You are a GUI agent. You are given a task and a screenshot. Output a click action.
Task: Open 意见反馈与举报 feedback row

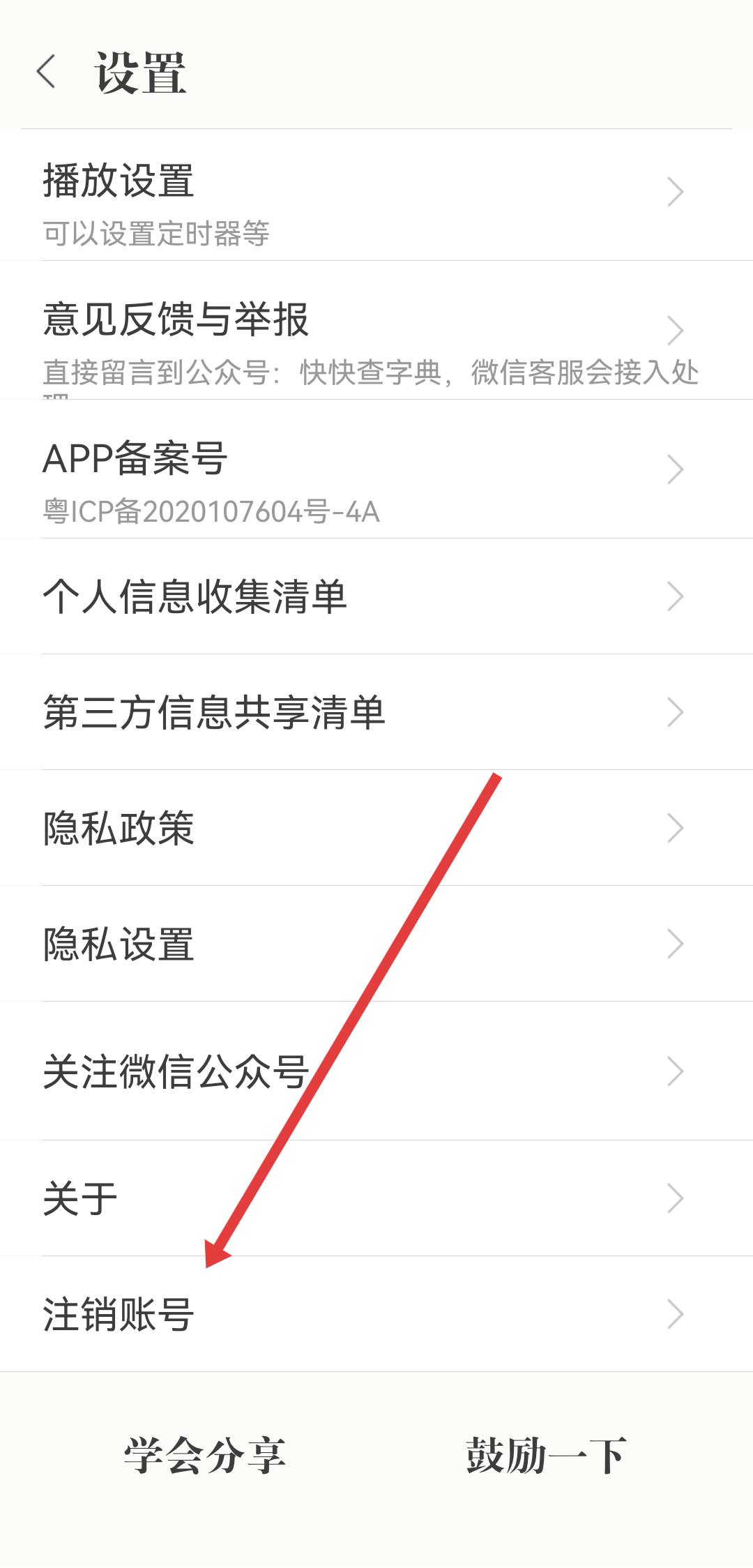click(x=376, y=331)
